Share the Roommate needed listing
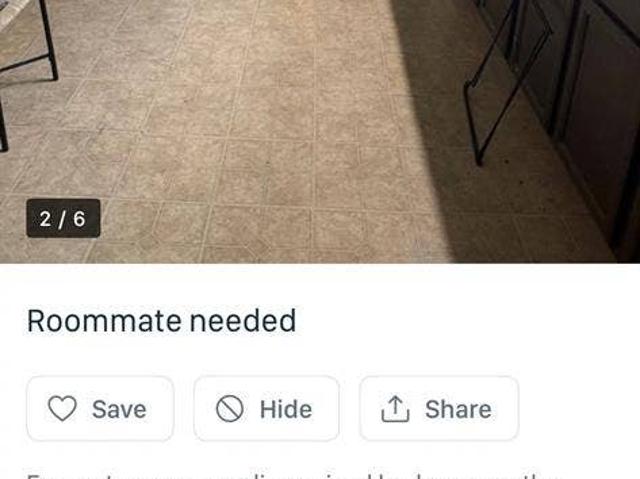This screenshot has height=479, width=640. coord(438,409)
